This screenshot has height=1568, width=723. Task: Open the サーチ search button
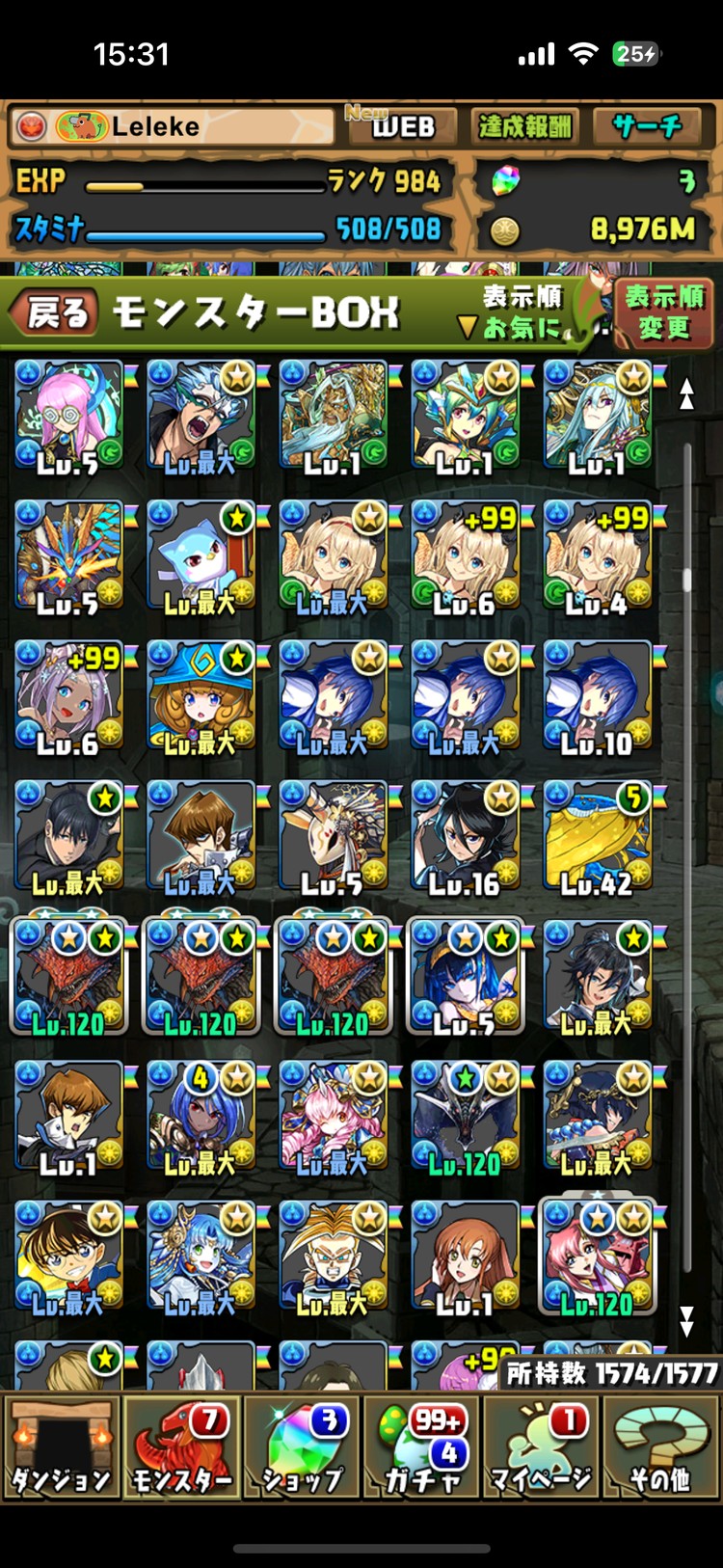(646, 126)
